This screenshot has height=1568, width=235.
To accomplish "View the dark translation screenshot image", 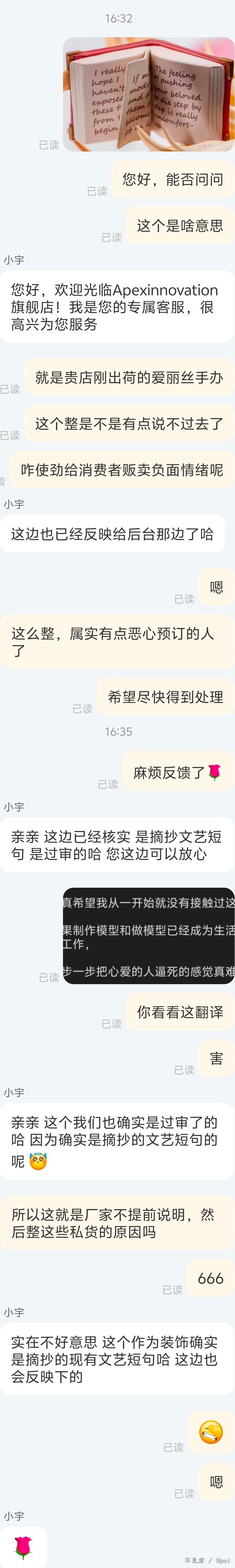I will [148, 935].
